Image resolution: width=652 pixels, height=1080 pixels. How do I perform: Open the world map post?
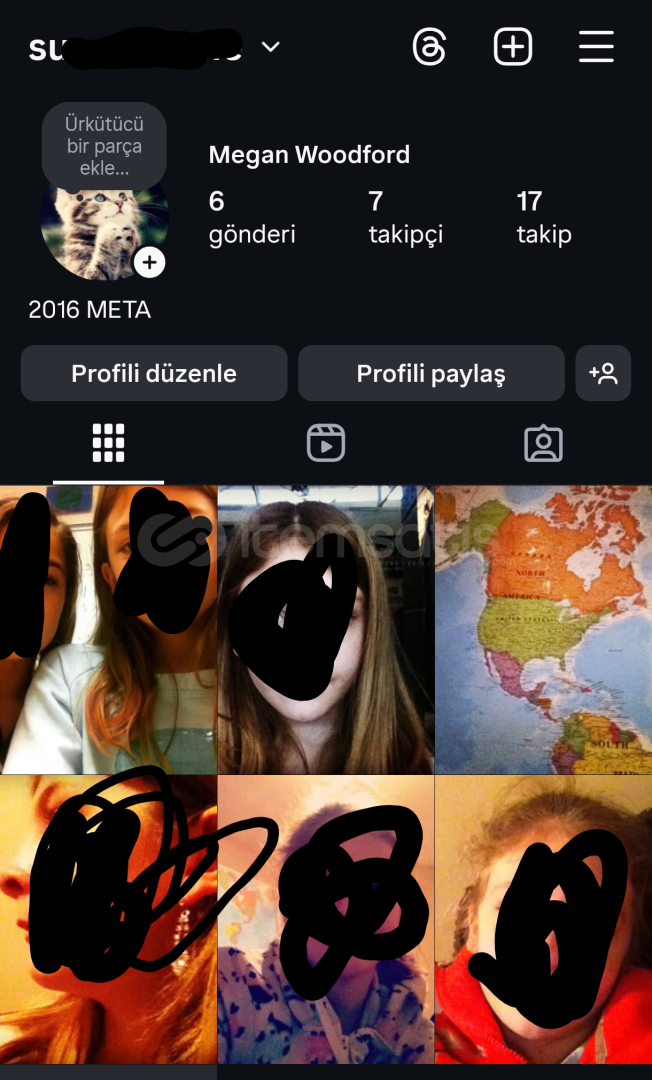543,629
